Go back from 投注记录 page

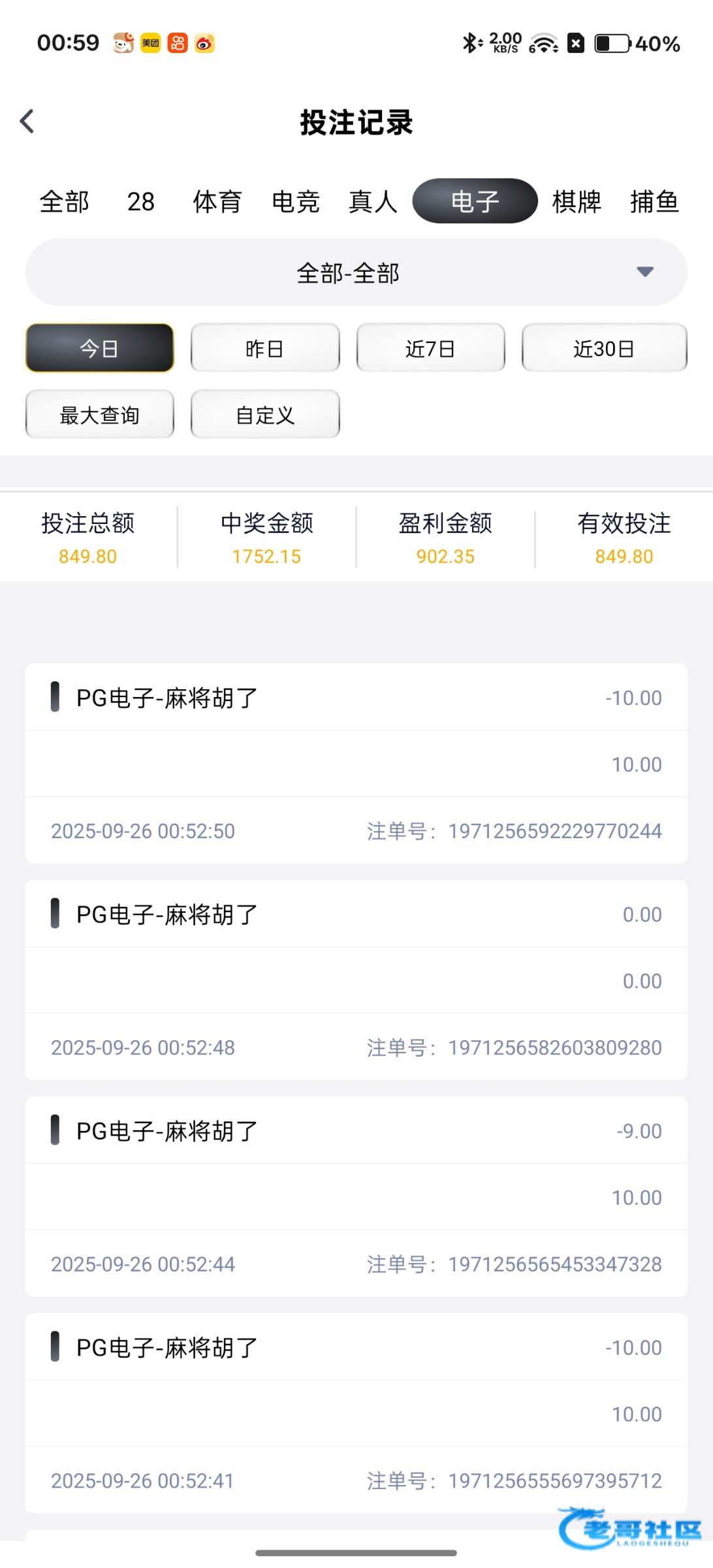point(27,122)
